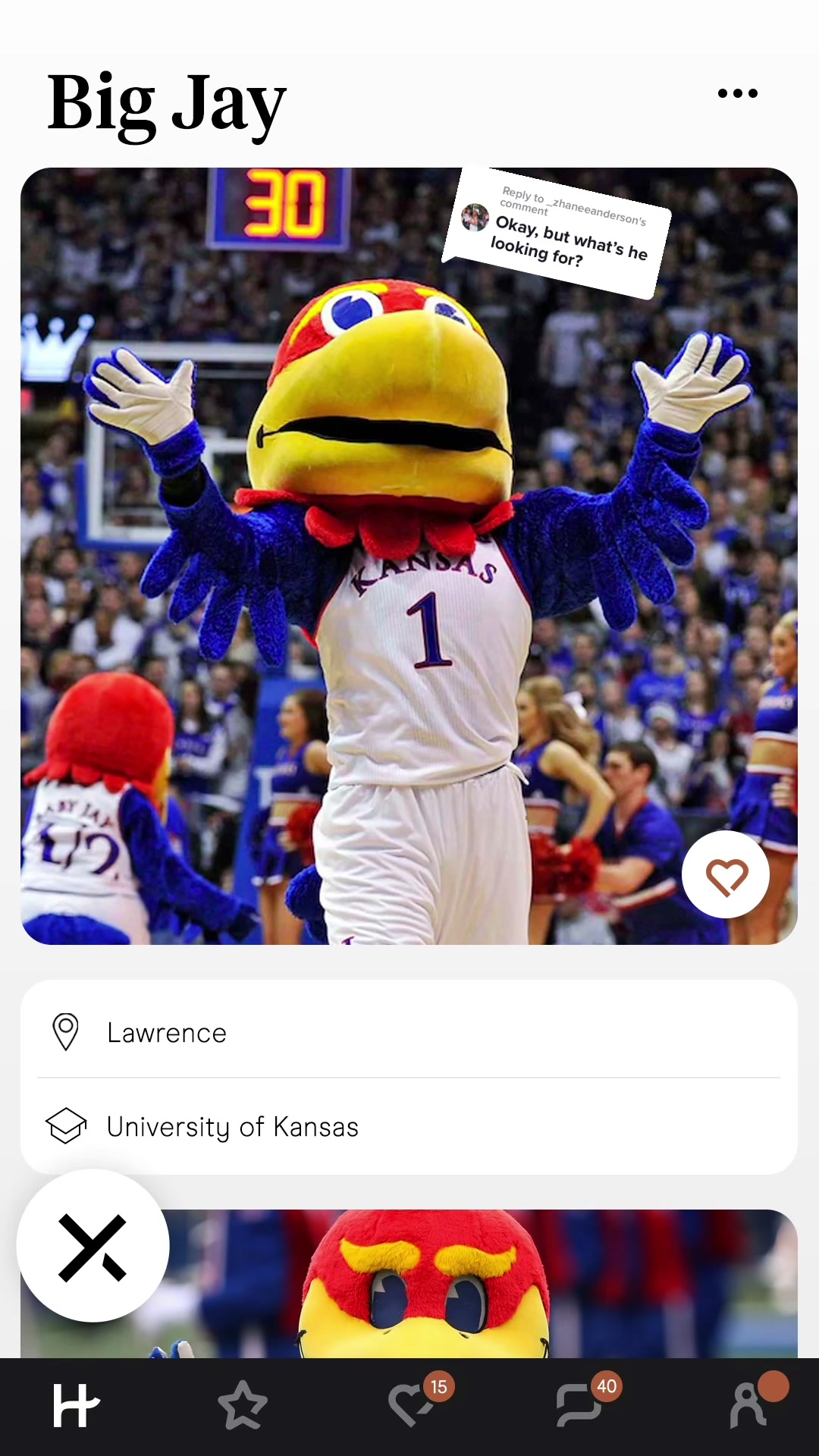Go to the Hinge discover tab
The image size is (819, 1456).
(x=76, y=1405)
